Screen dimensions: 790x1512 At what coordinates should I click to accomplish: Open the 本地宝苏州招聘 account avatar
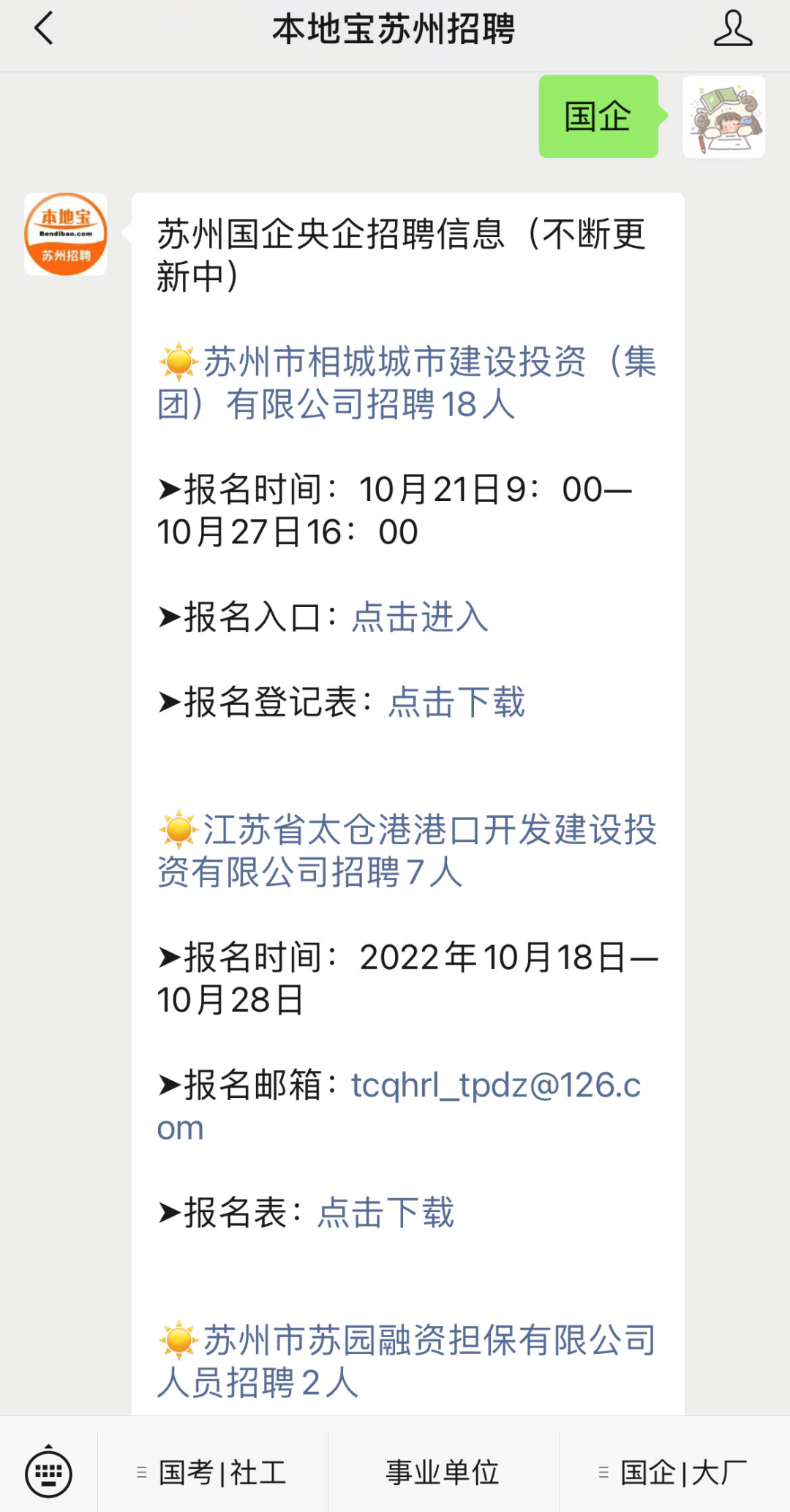[x=66, y=234]
